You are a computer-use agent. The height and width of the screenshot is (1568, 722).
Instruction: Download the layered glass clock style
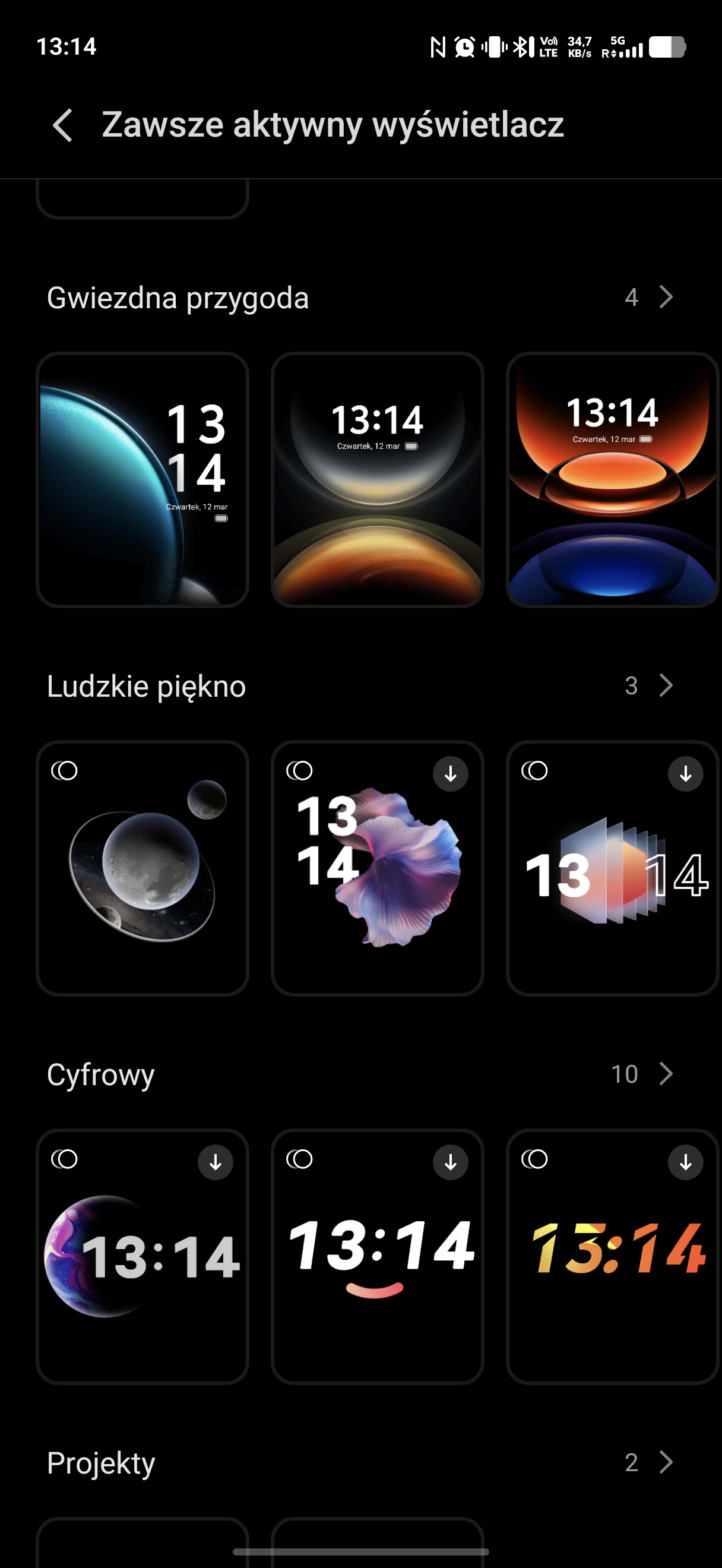pos(685,774)
